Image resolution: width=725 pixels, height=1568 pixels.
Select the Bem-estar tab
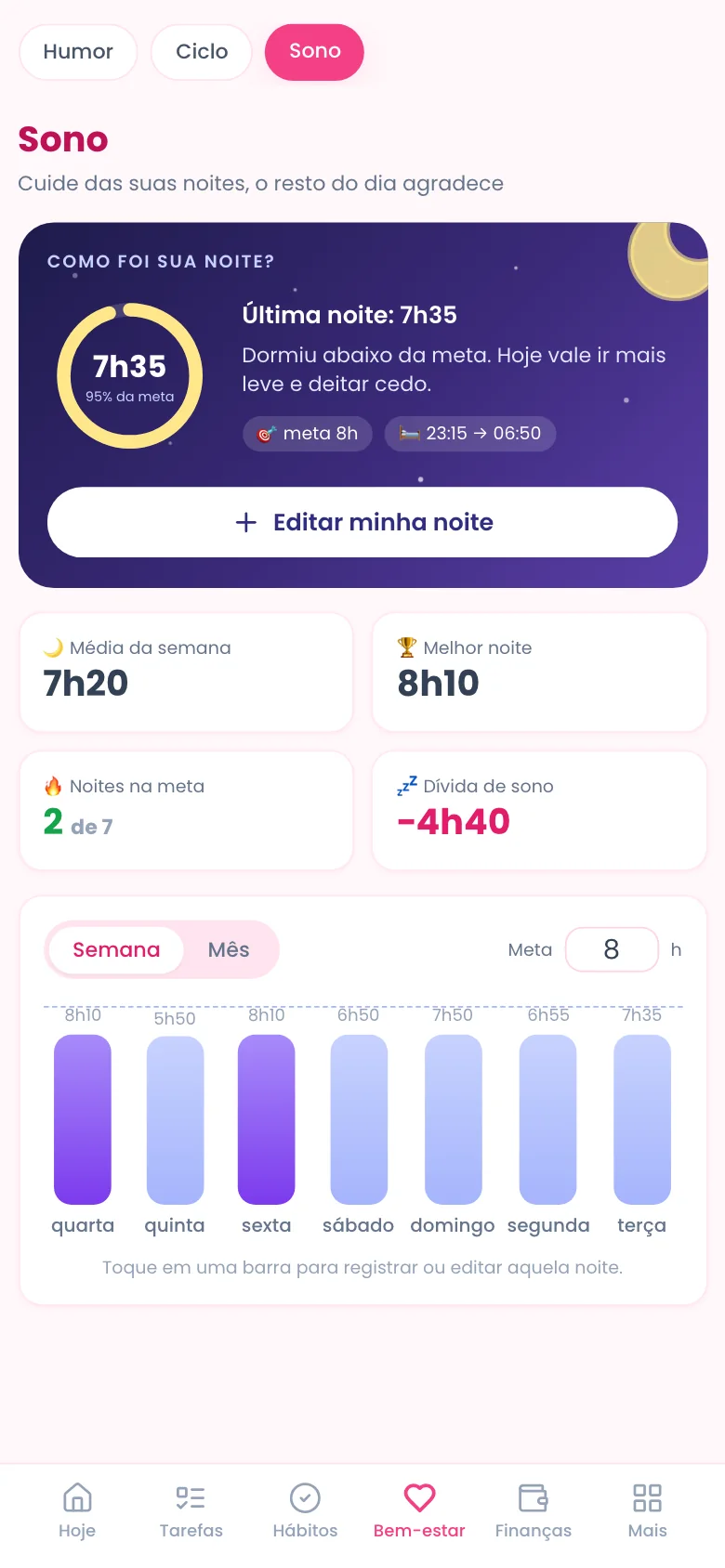(x=419, y=1511)
